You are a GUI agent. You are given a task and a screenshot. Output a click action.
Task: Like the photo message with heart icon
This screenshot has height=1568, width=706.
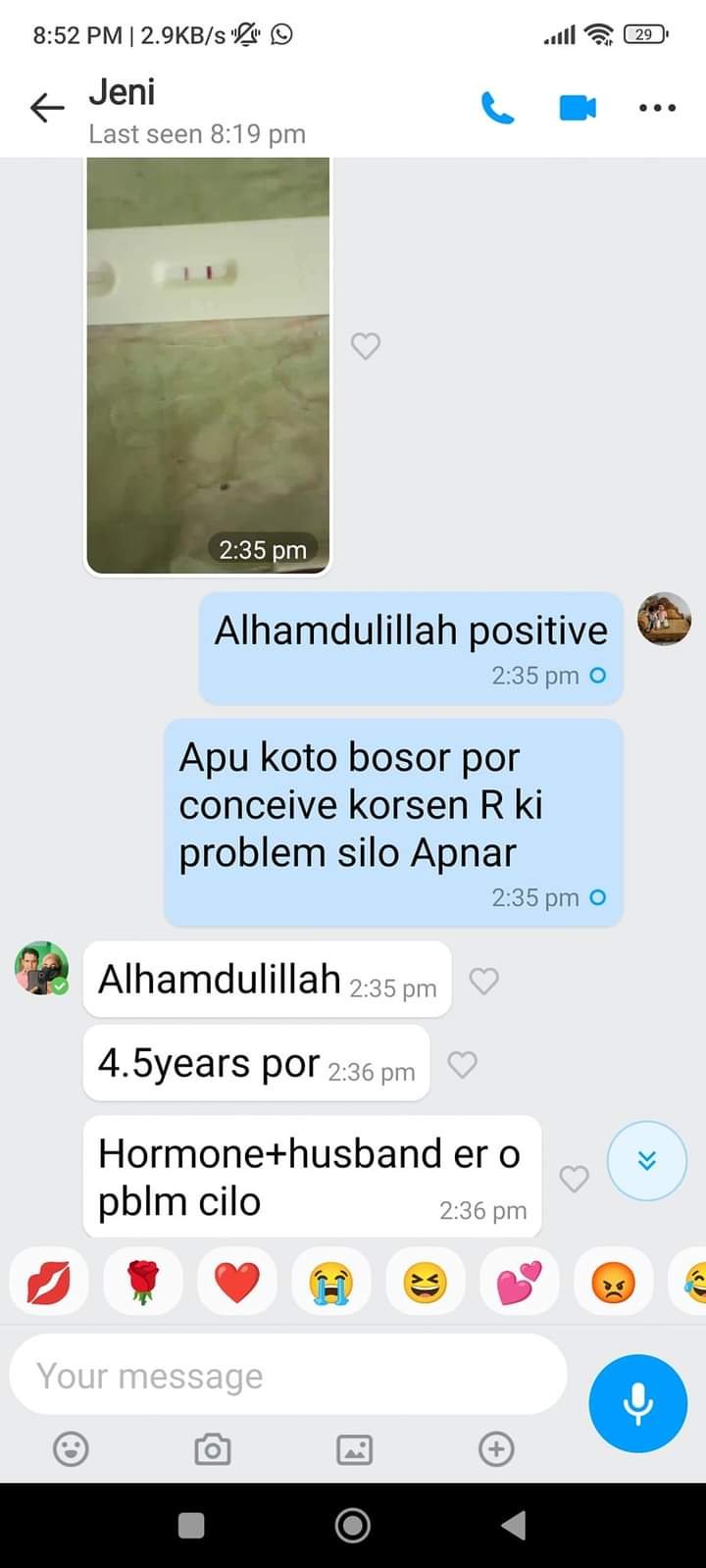pos(366,345)
